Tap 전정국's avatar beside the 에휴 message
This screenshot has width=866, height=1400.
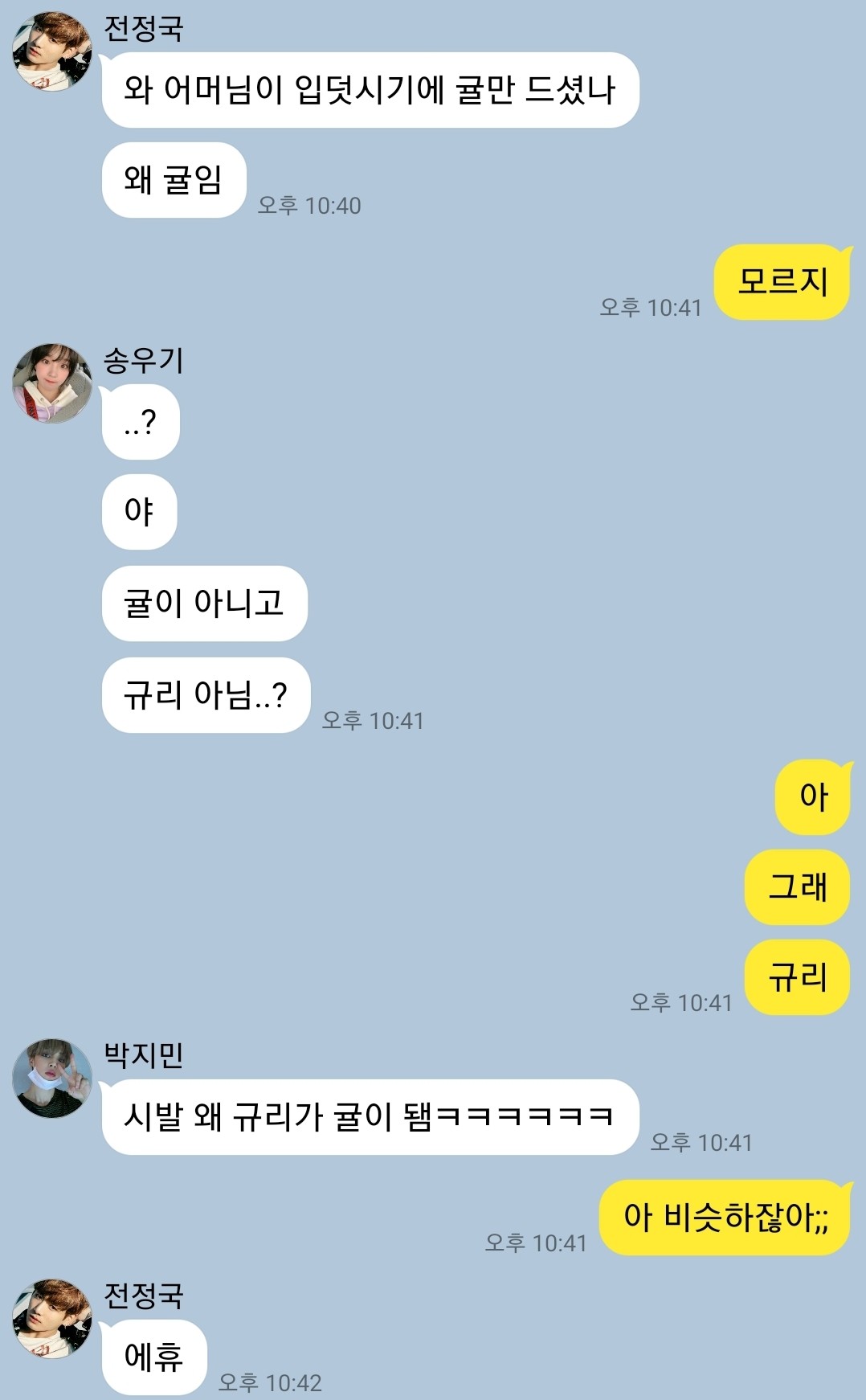52,1319
